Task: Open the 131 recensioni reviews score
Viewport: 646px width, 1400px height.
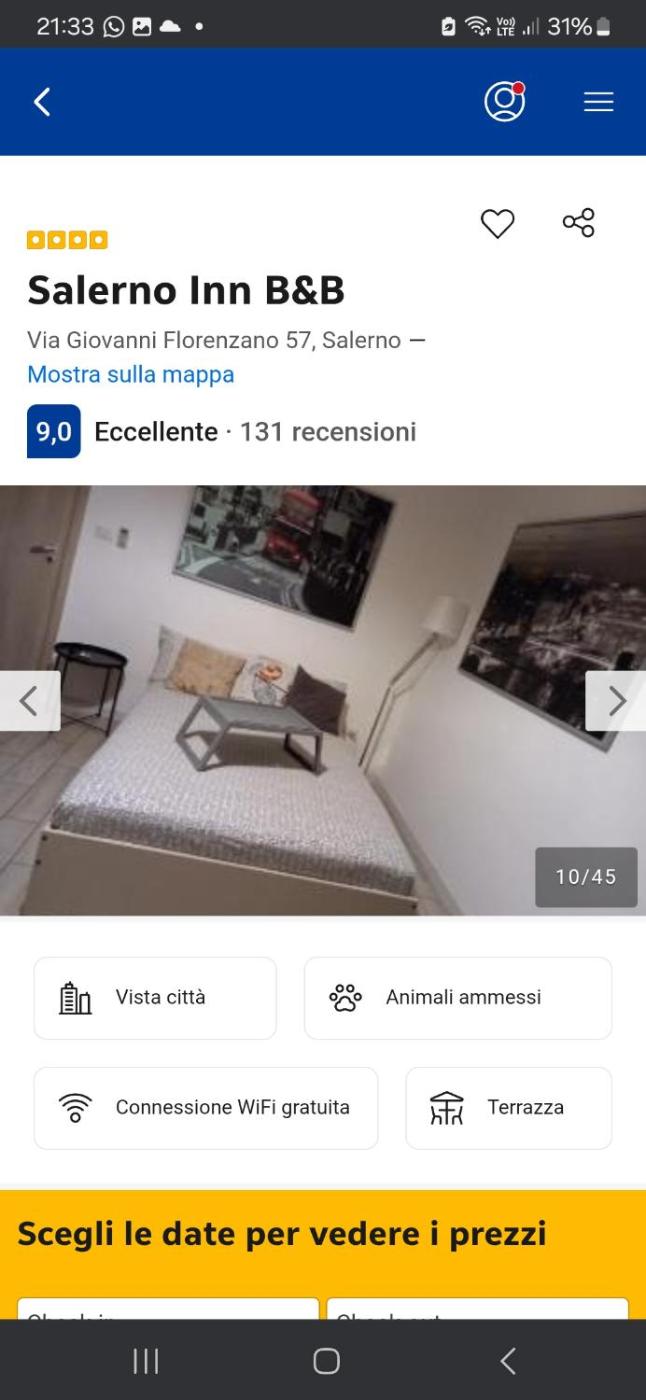Action: click(x=222, y=432)
